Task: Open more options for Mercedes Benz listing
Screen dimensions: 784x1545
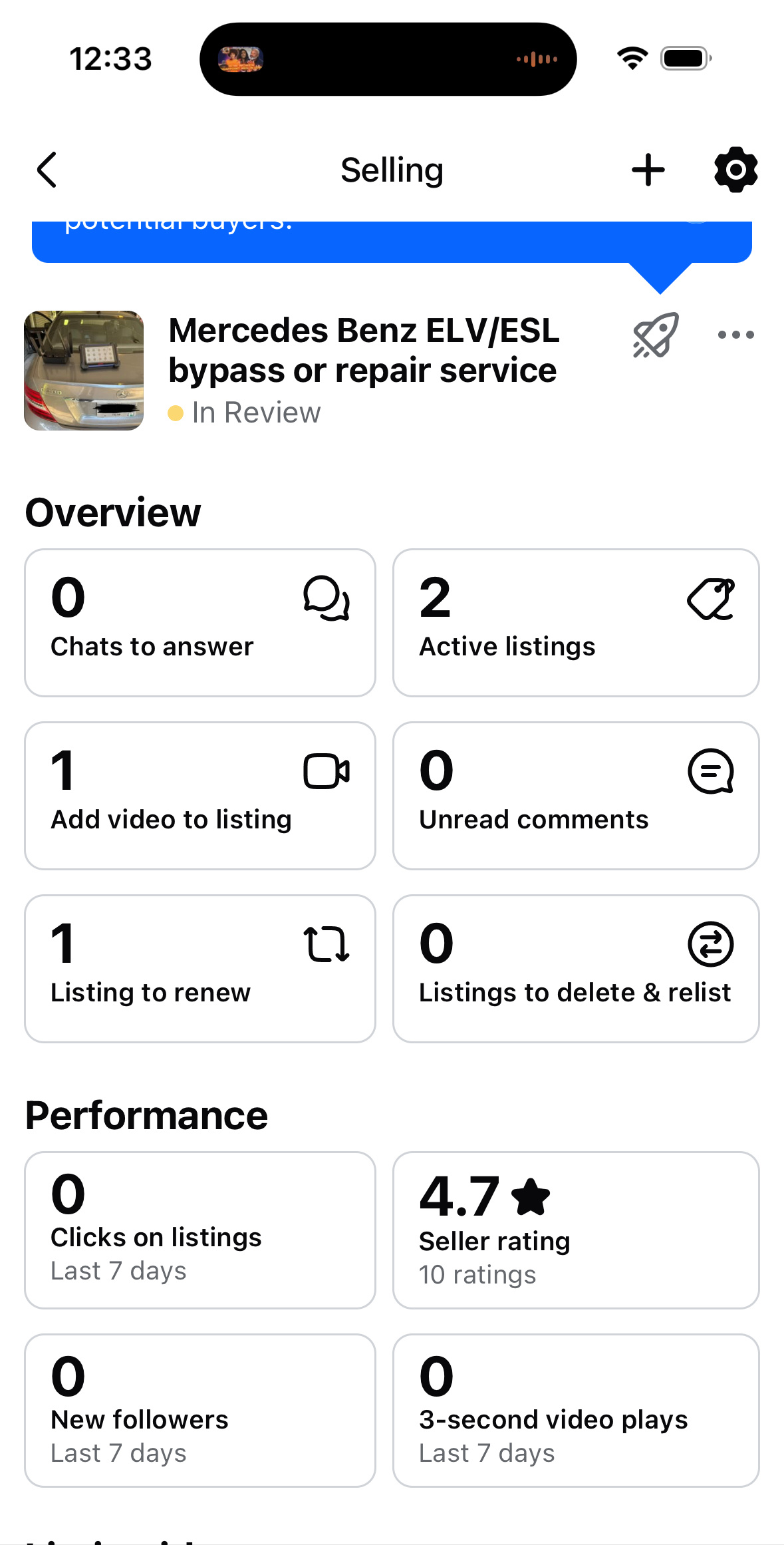Action: click(736, 335)
